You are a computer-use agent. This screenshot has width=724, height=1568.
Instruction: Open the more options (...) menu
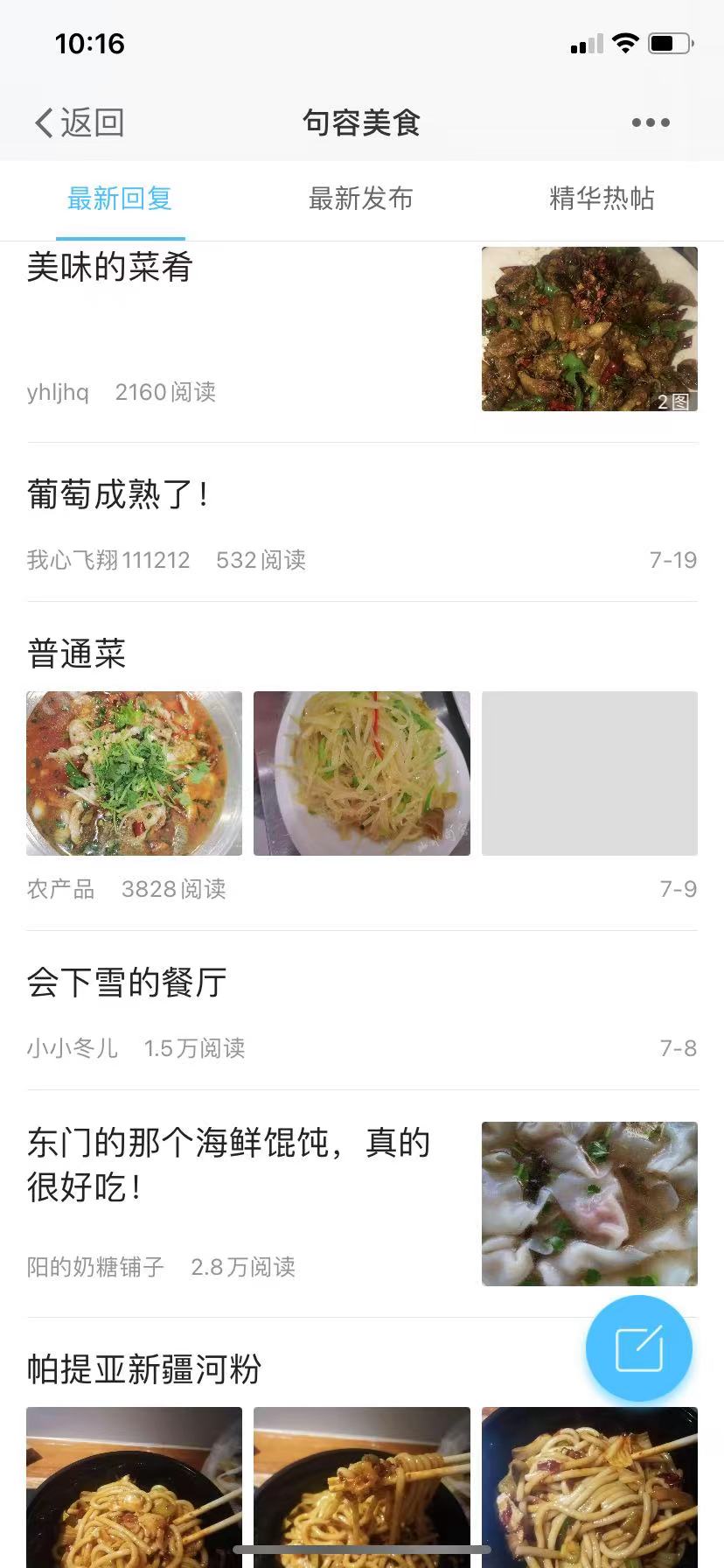(649, 122)
